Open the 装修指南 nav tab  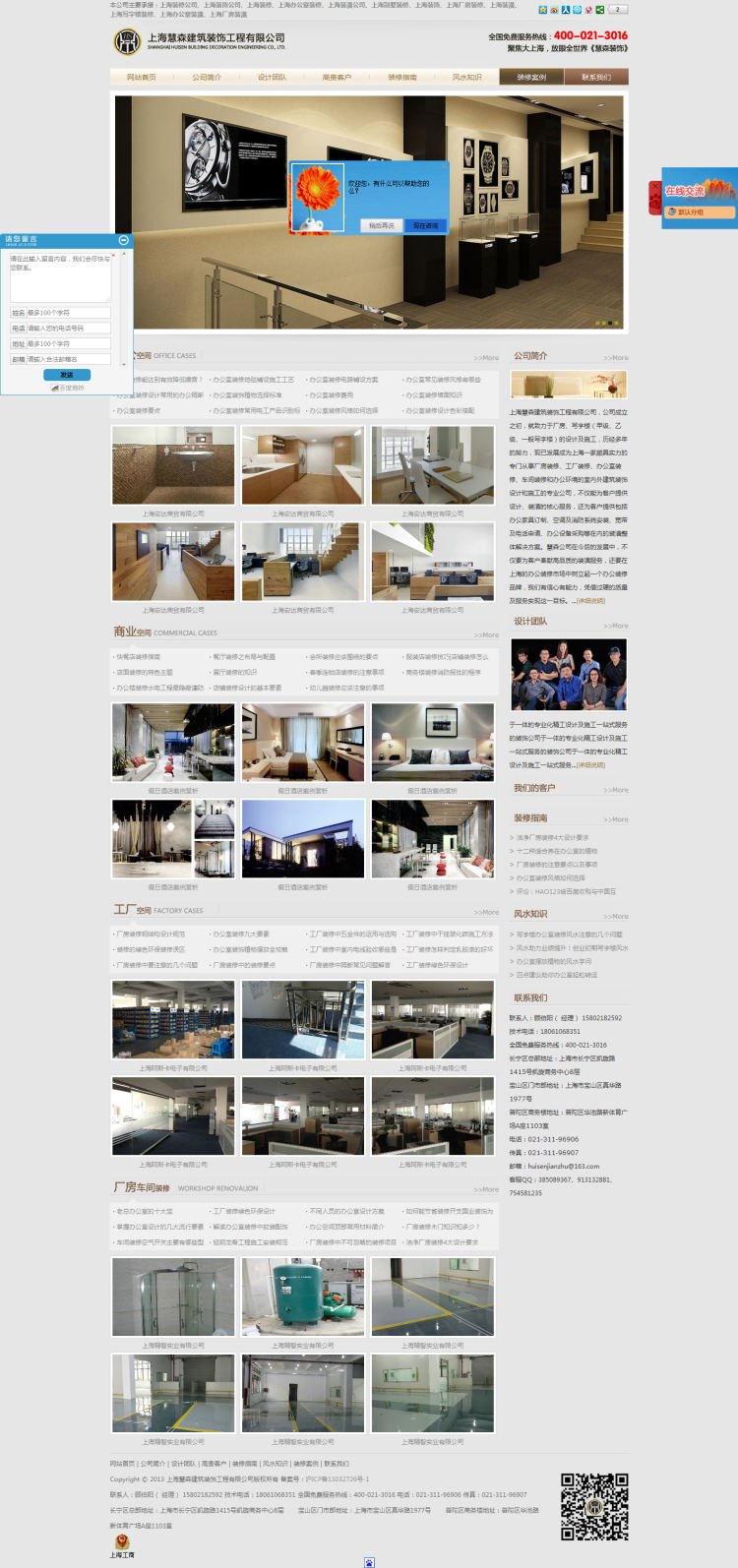coord(401,77)
